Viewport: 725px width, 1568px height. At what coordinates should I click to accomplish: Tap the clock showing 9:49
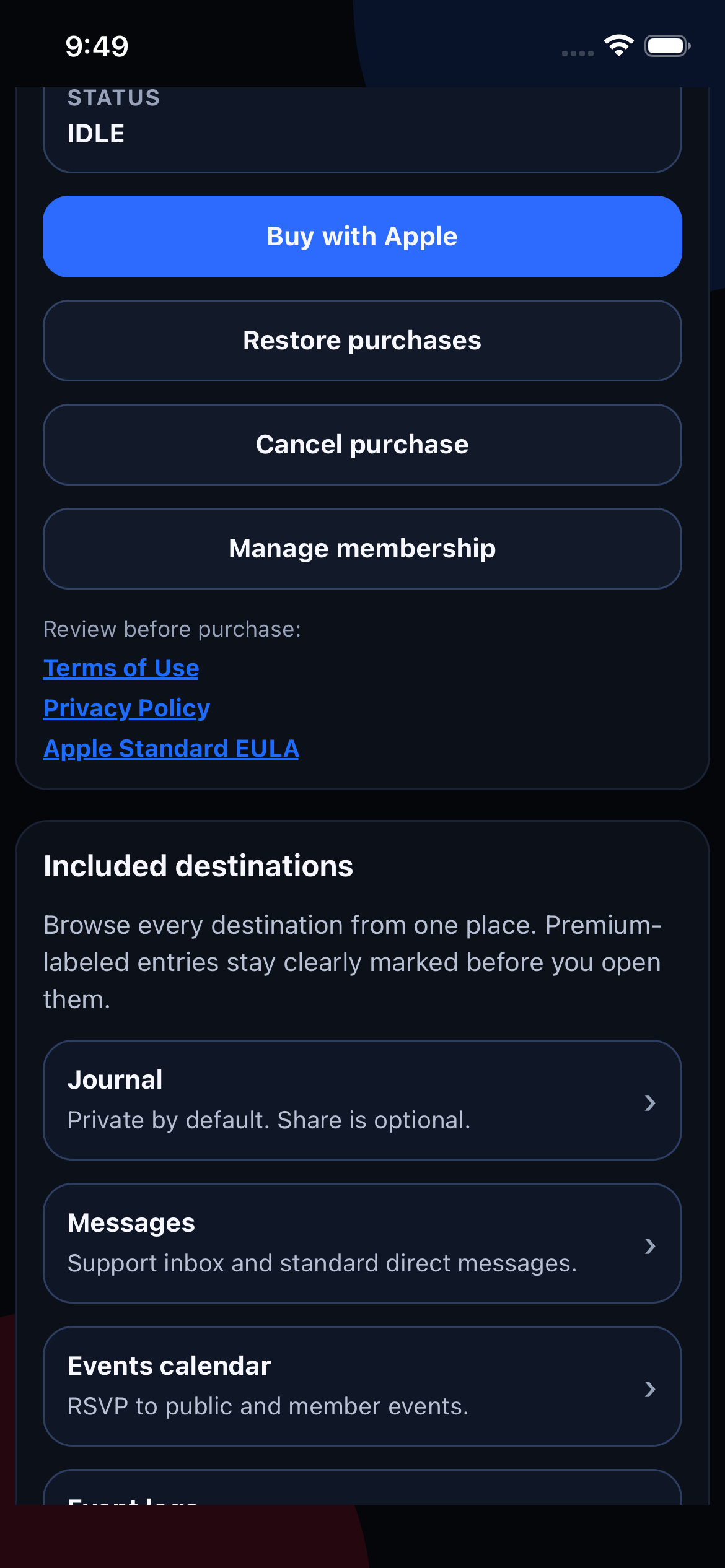point(96,45)
